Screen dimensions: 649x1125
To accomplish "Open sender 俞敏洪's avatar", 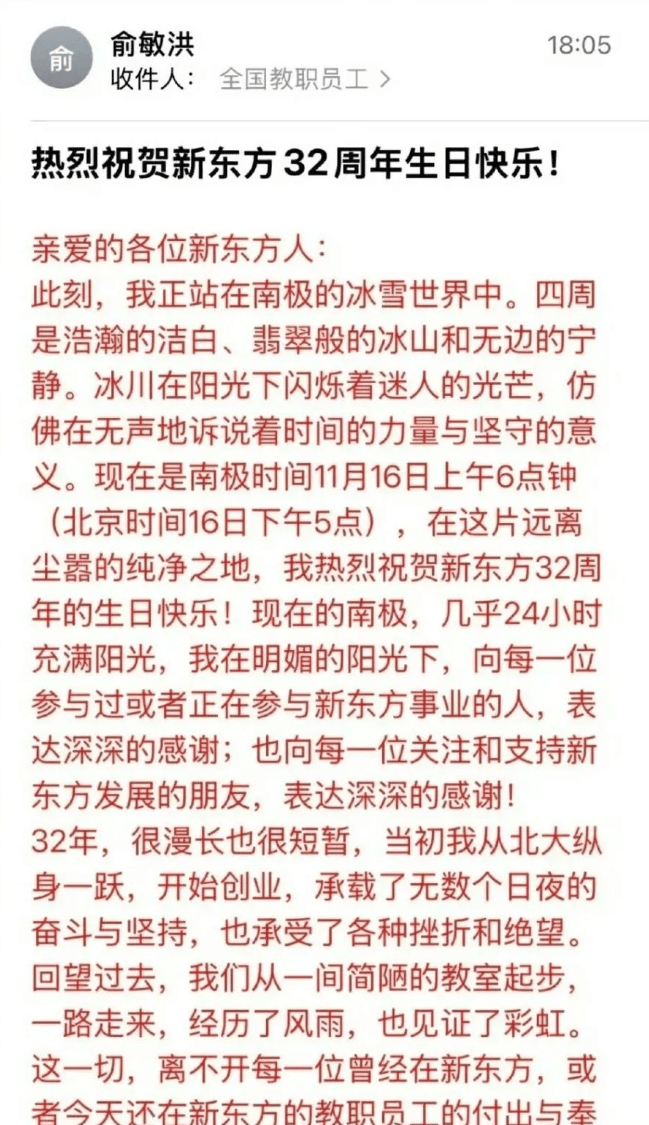I will click(63, 61).
